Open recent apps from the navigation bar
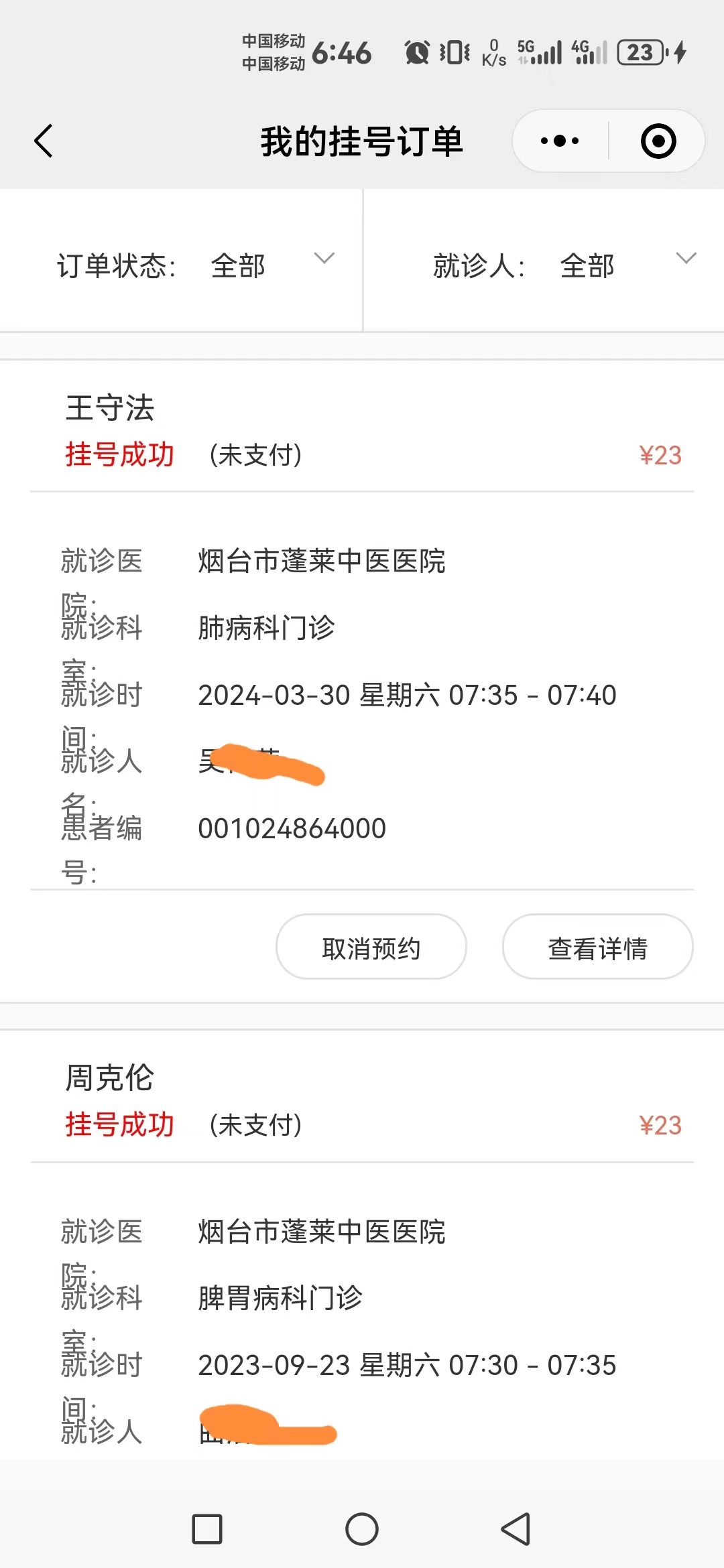The width and height of the screenshot is (724, 1568). [207, 1530]
